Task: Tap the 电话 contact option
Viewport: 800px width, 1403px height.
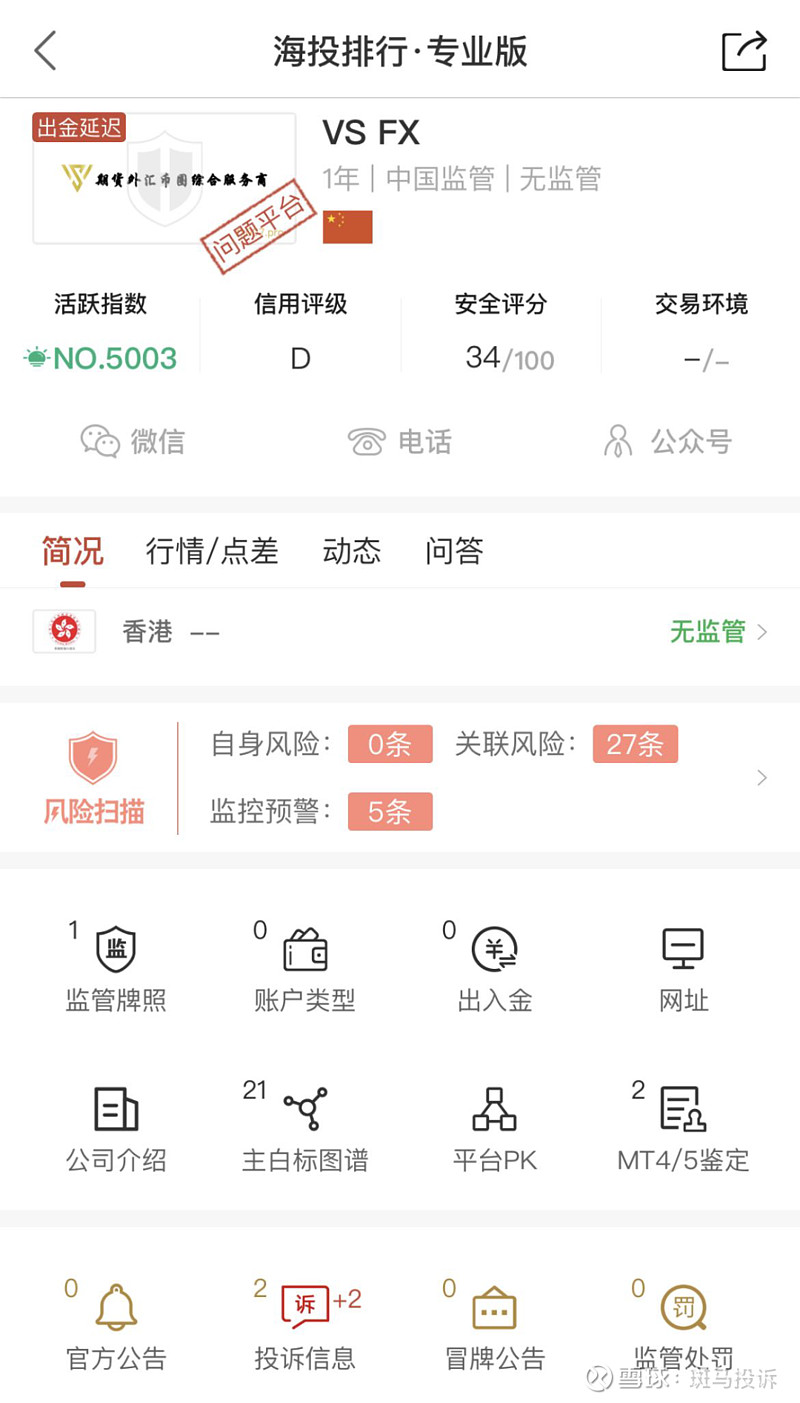Action: coord(400,441)
